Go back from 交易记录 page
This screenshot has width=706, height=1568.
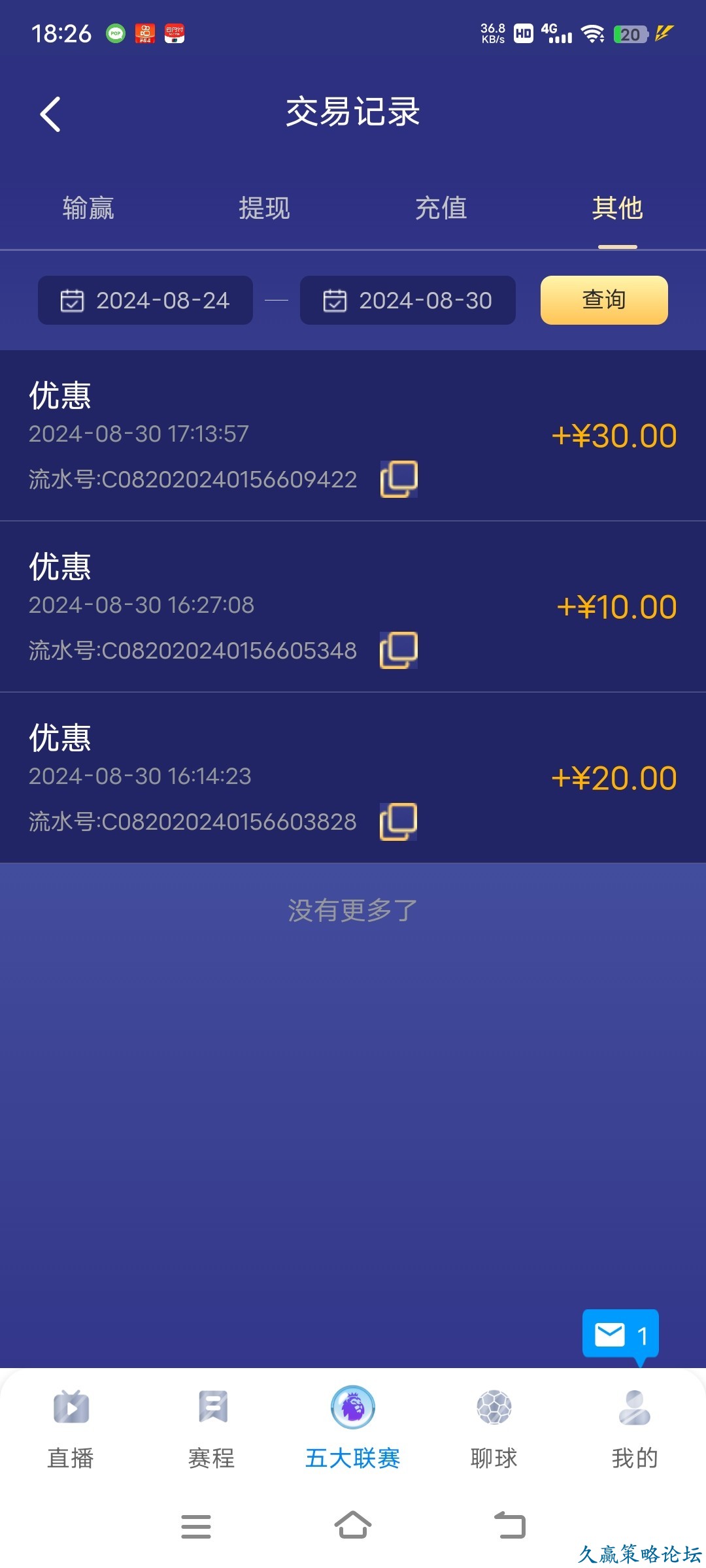[x=50, y=114]
